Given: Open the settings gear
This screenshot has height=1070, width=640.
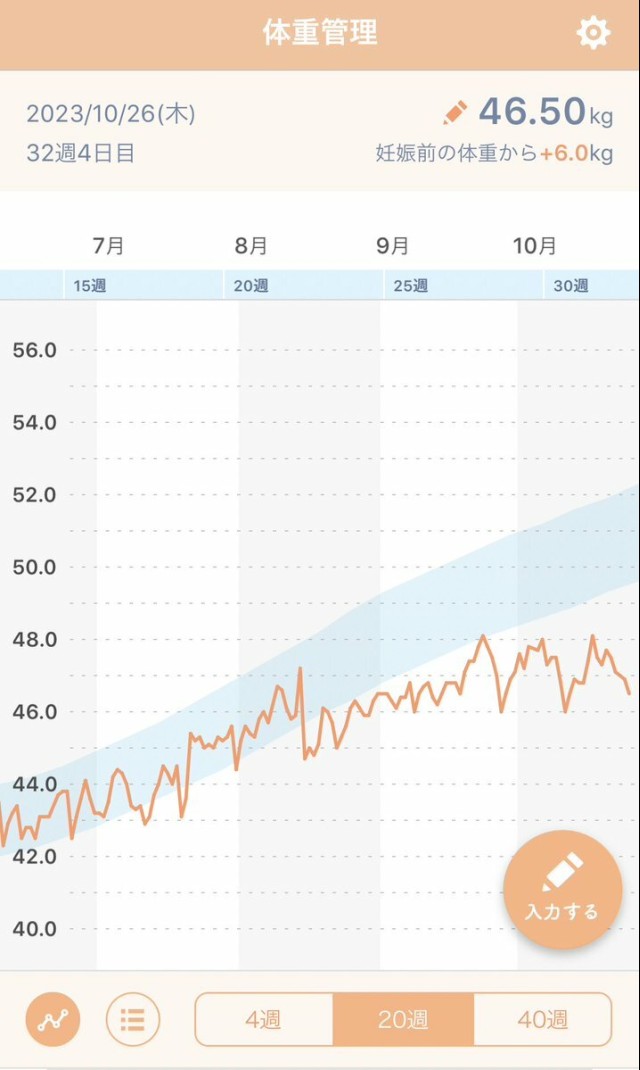Looking at the screenshot, I should tap(593, 33).
